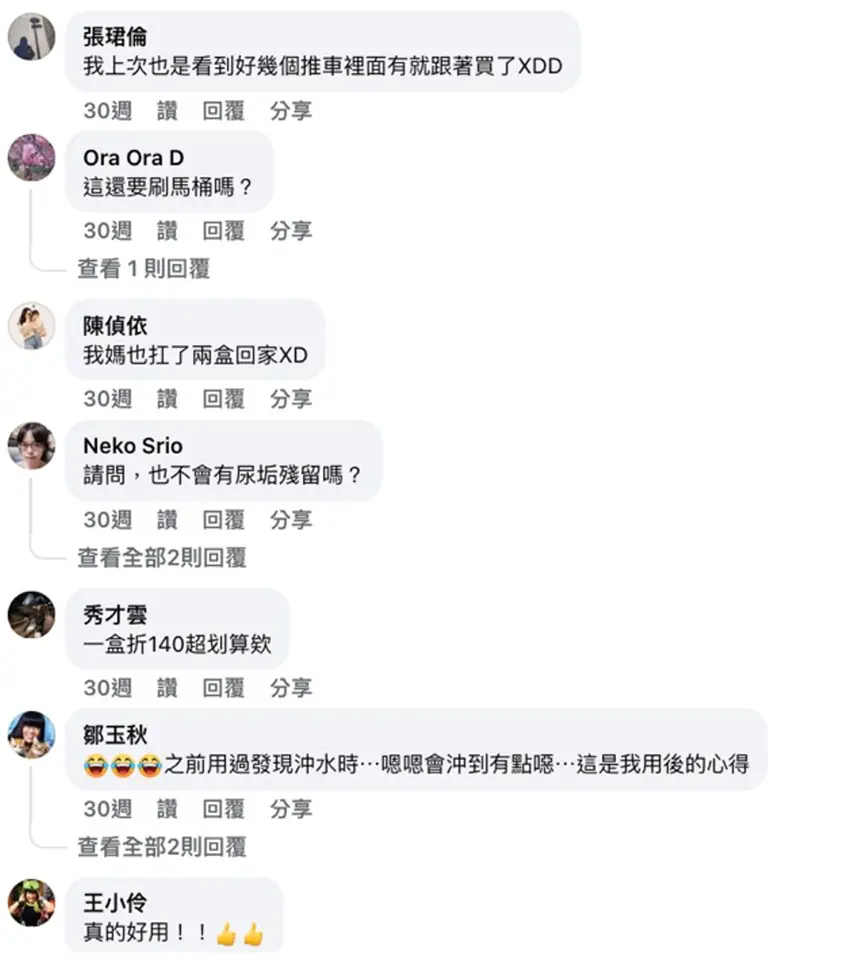The image size is (865, 961).
Task: View all 2 replies under Neko Srio's comment
Action: pos(161,557)
